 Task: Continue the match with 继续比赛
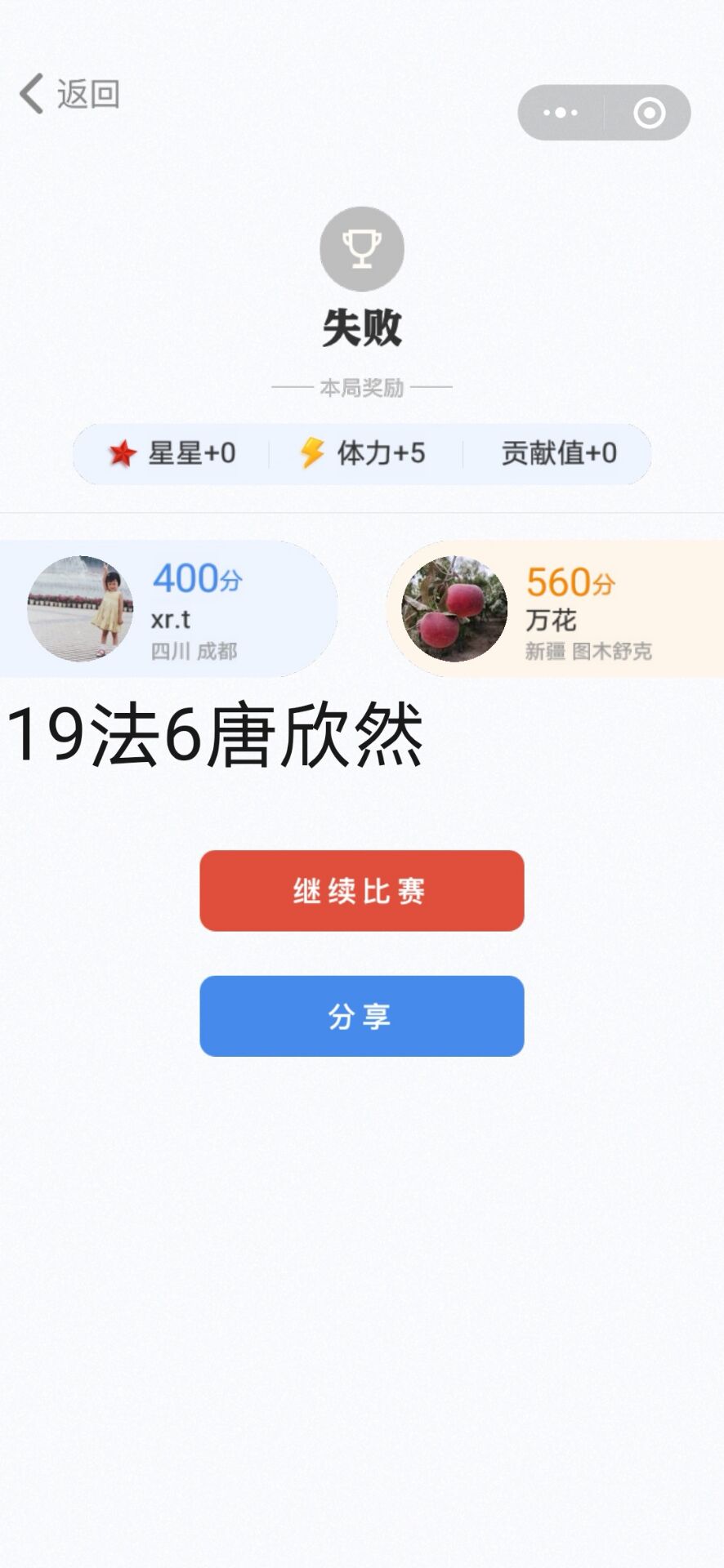point(361,890)
